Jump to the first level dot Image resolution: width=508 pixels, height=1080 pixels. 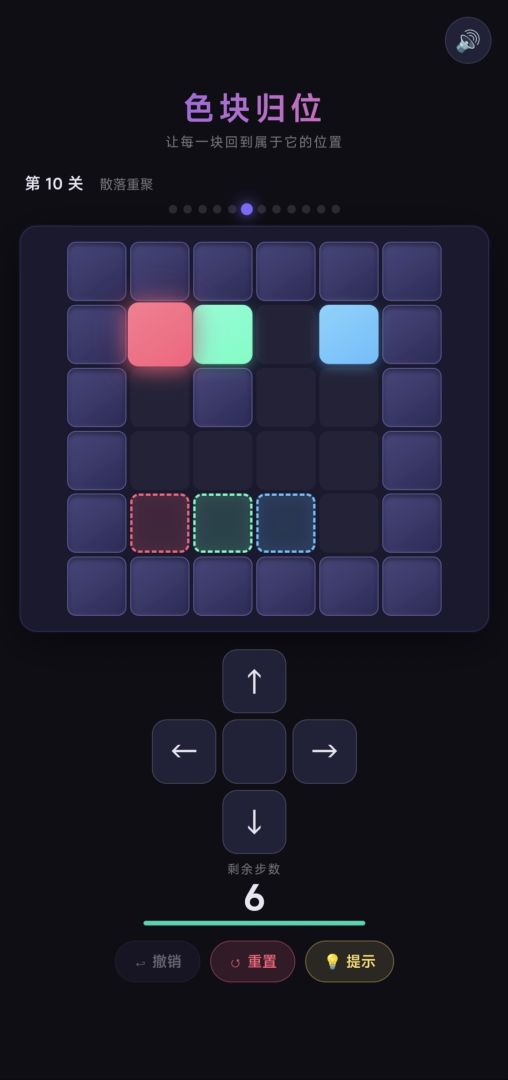(x=173, y=209)
